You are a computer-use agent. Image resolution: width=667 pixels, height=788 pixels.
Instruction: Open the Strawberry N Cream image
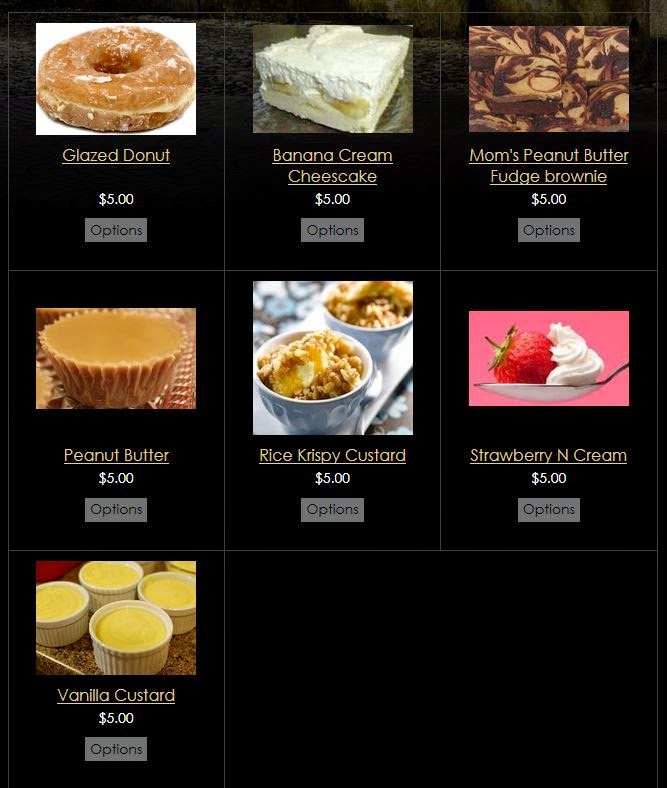tap(548, 358)
